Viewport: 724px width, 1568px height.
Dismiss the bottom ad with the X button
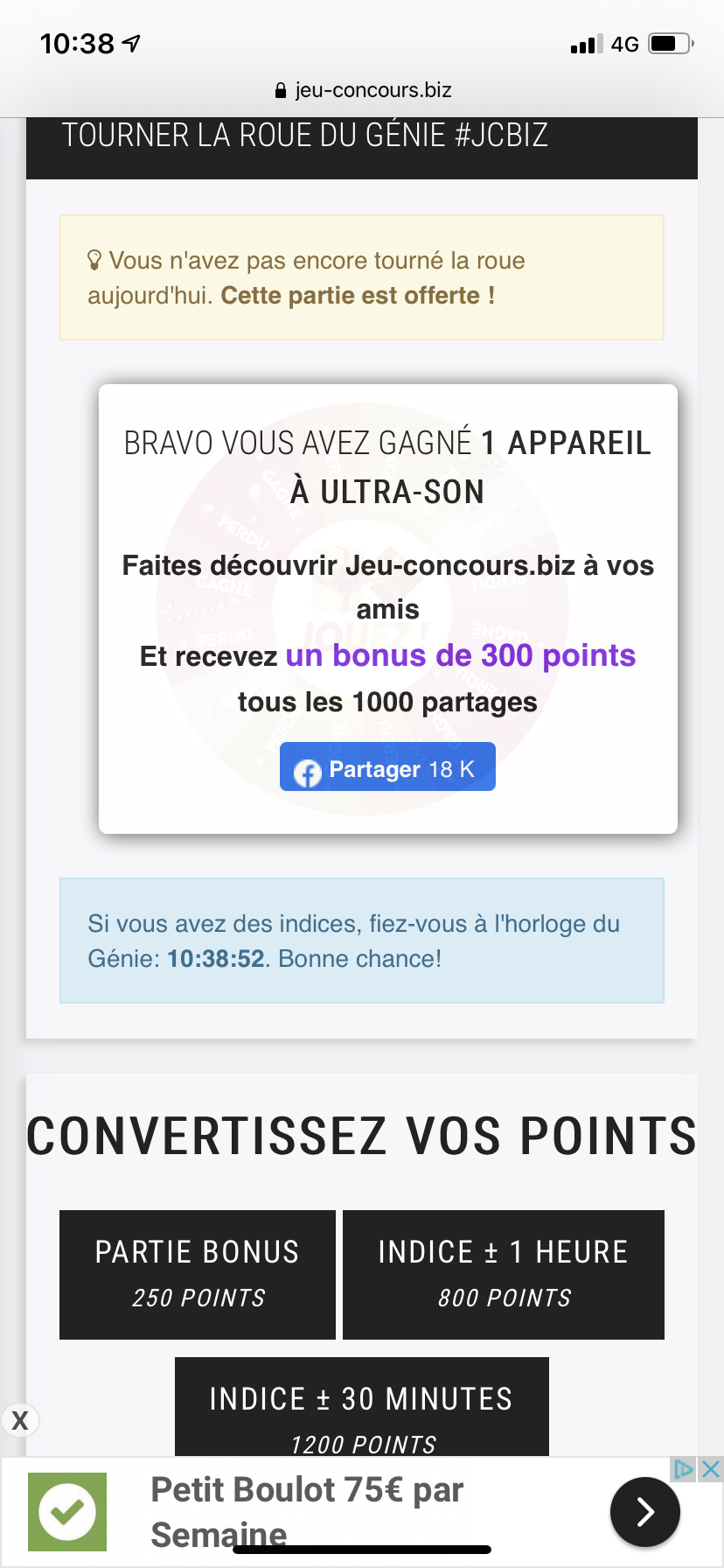tap(20, 1420)
